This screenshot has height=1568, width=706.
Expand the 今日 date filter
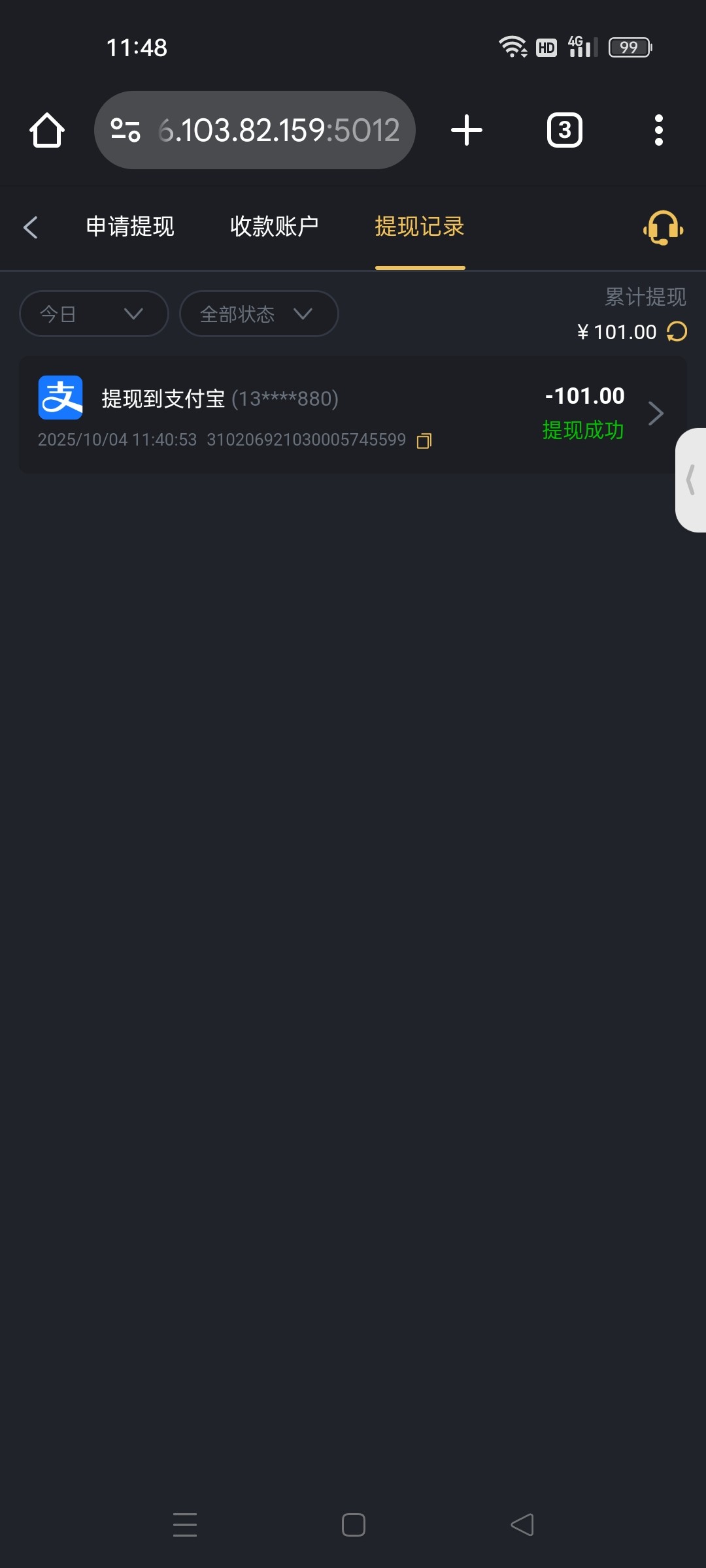pos(93,314)
